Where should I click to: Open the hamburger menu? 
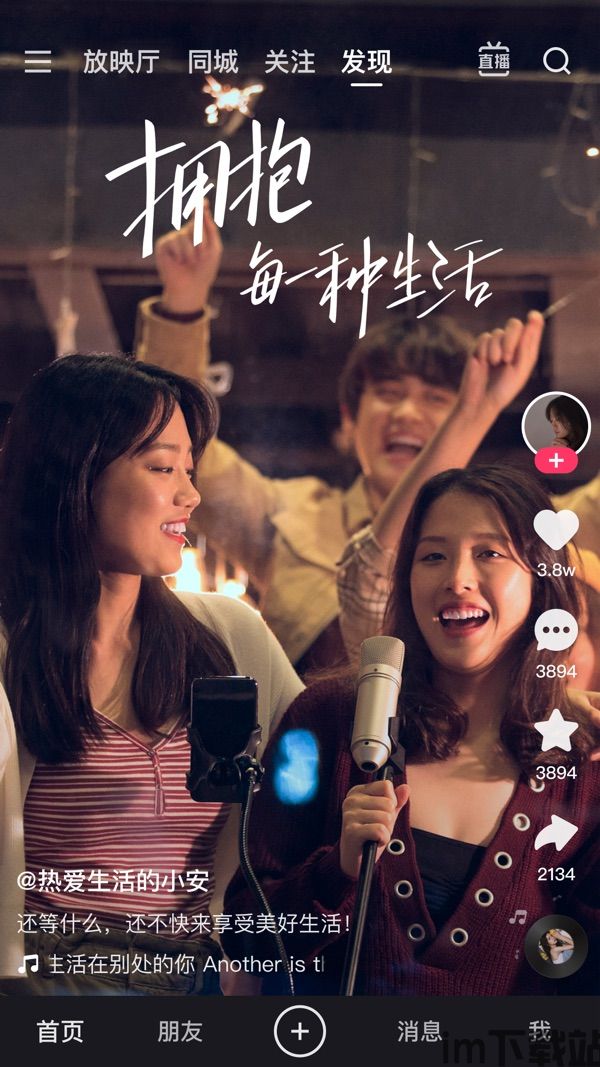(x=38, y=62)
